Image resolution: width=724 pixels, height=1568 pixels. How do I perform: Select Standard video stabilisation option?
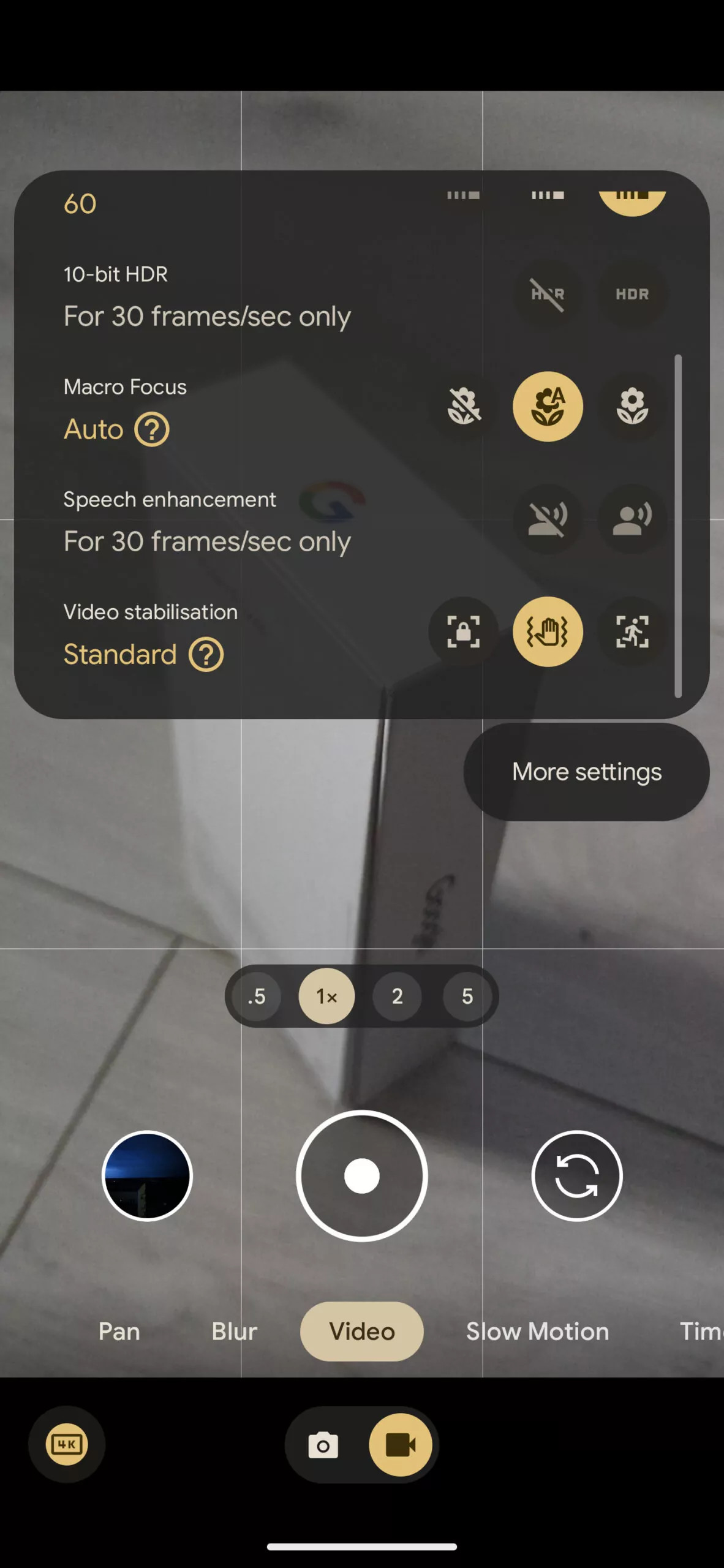click(x=548, y=631)
